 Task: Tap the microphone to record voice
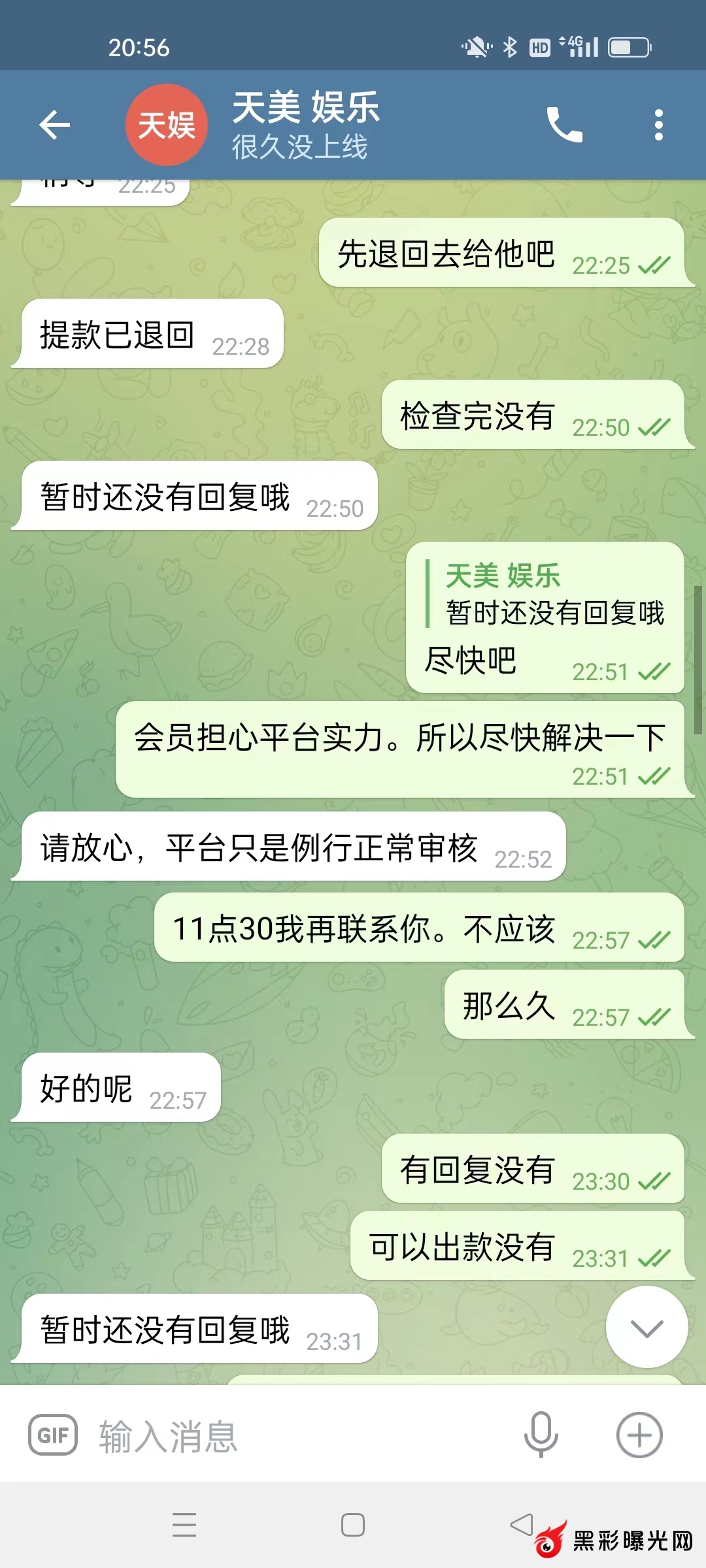541,1435
